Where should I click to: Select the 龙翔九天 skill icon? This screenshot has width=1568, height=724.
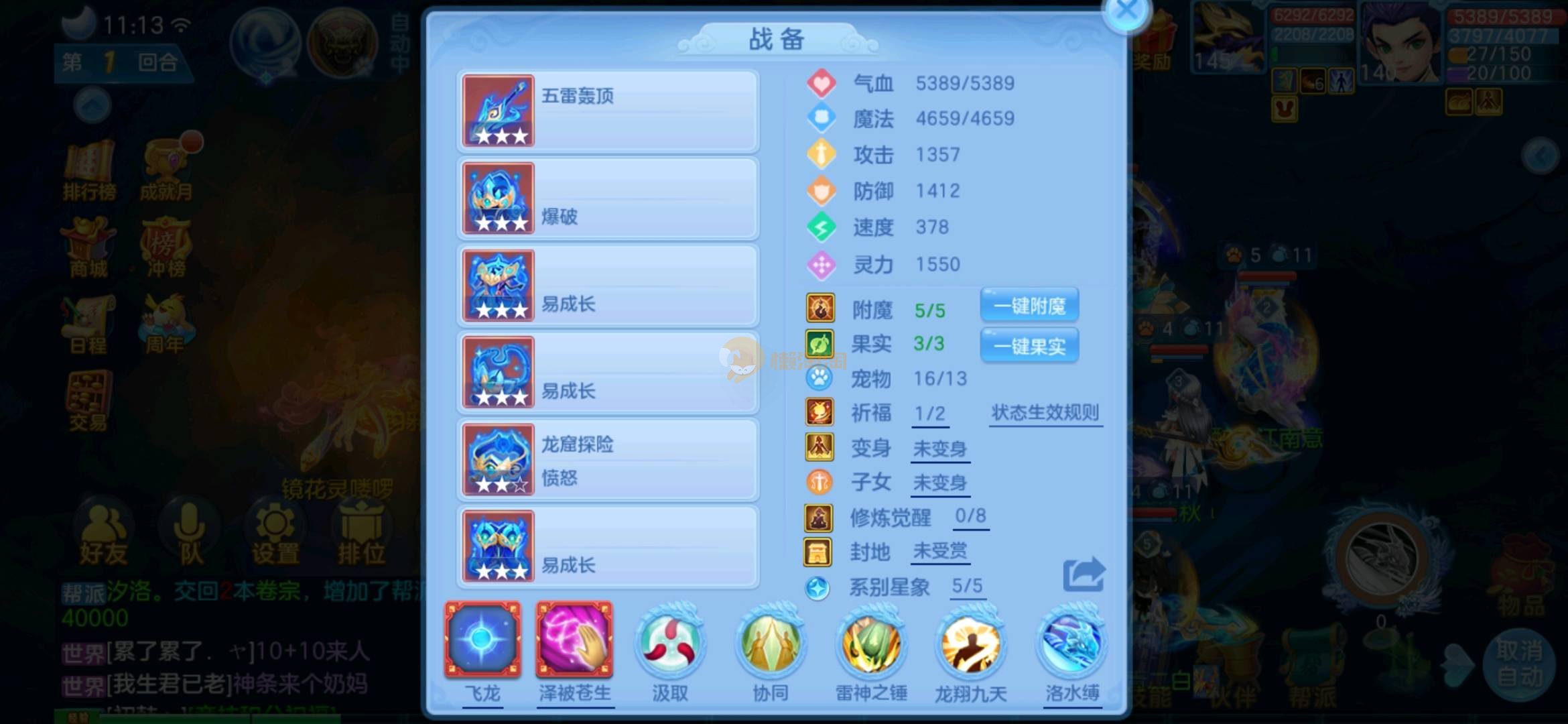click(x=971, y=644)
